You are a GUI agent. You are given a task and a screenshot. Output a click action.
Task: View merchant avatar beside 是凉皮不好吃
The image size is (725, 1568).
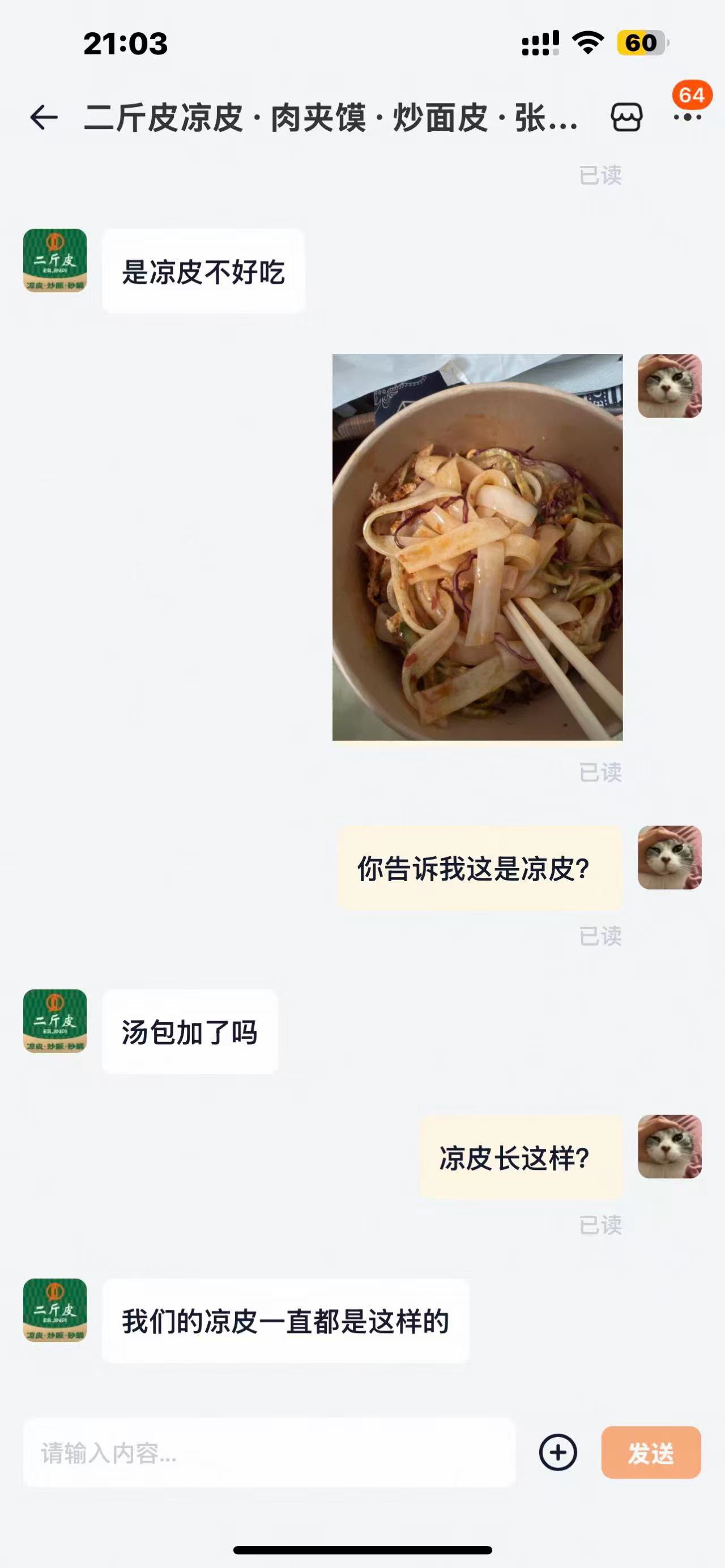tap(55, 260)
